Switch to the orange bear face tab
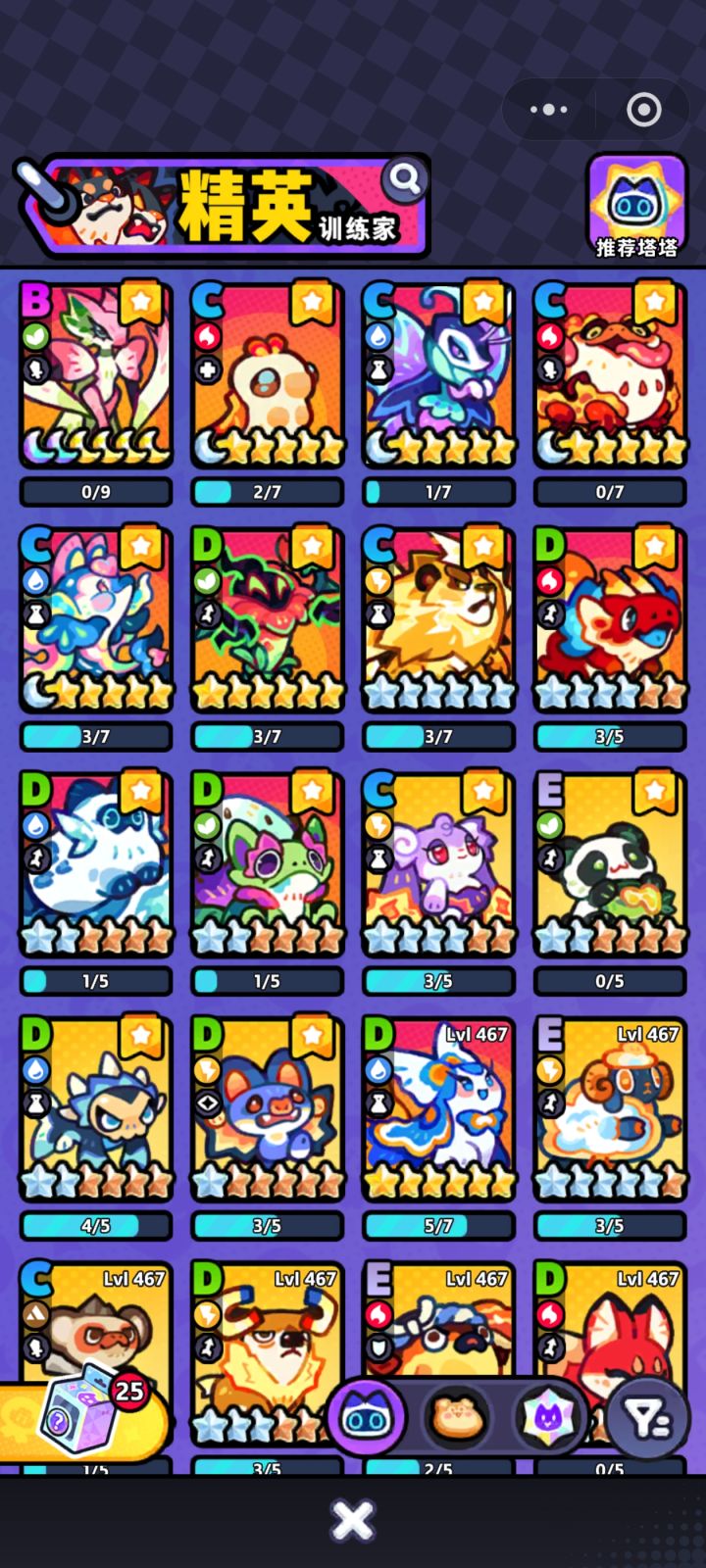Screen dimensions: 706x1568 tap(458, 1417)
